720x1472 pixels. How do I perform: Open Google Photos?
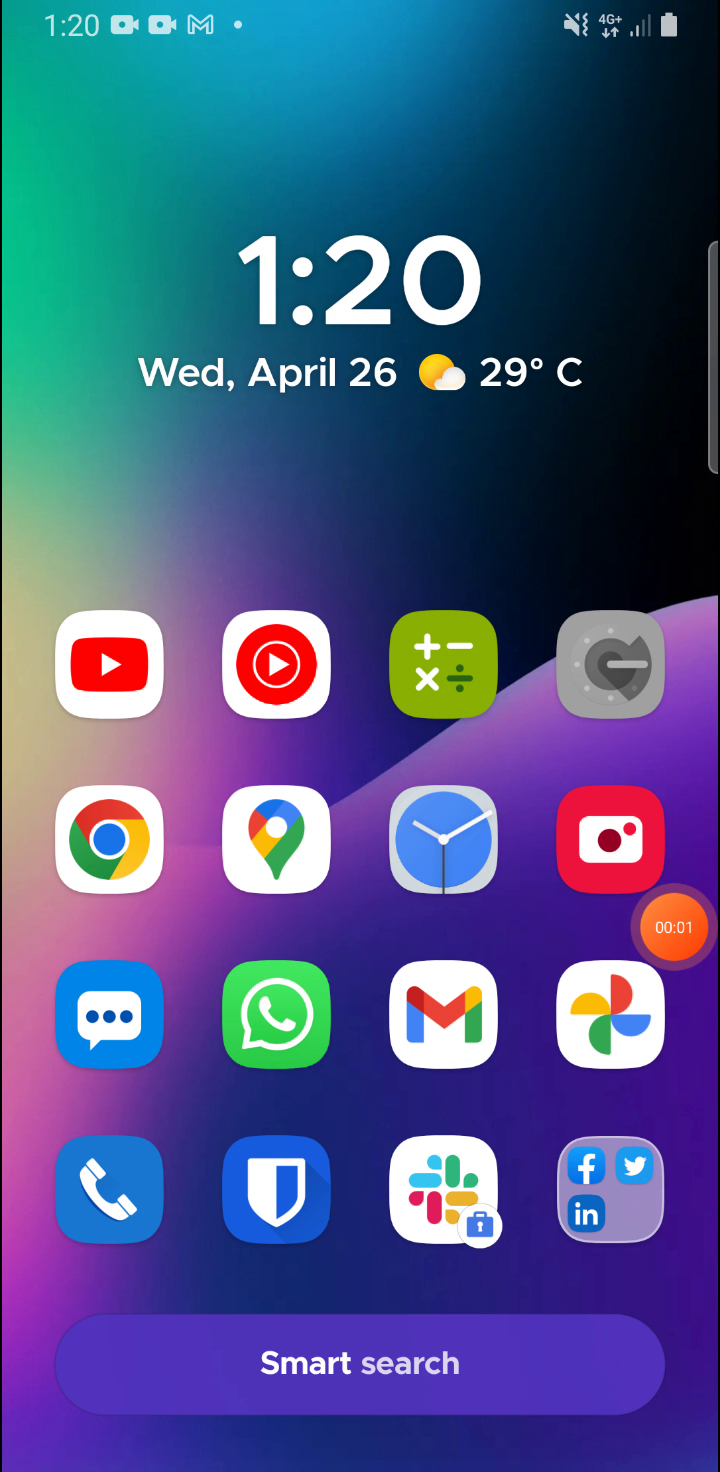click(610, 1014)
